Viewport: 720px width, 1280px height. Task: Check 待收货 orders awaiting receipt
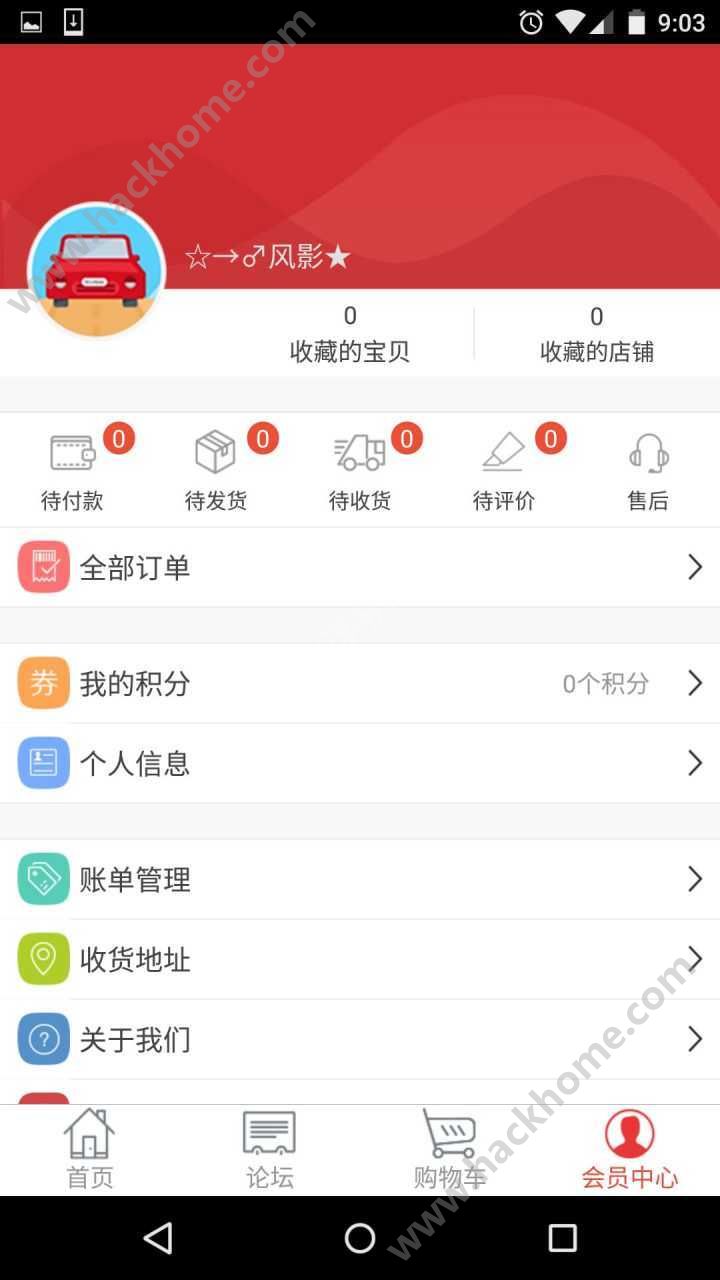click(x=360, y=470)
